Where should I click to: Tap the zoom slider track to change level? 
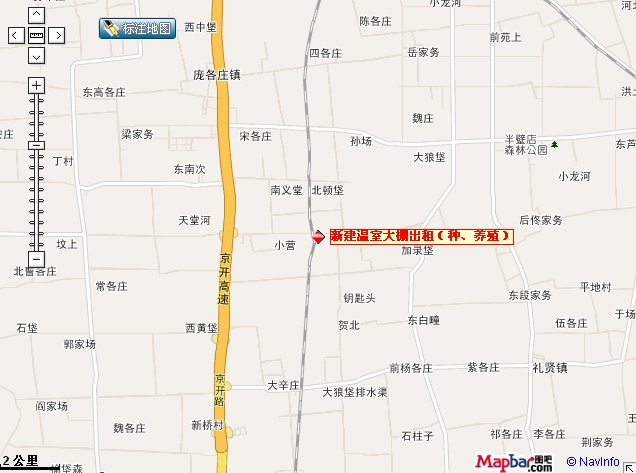[36, 200]
